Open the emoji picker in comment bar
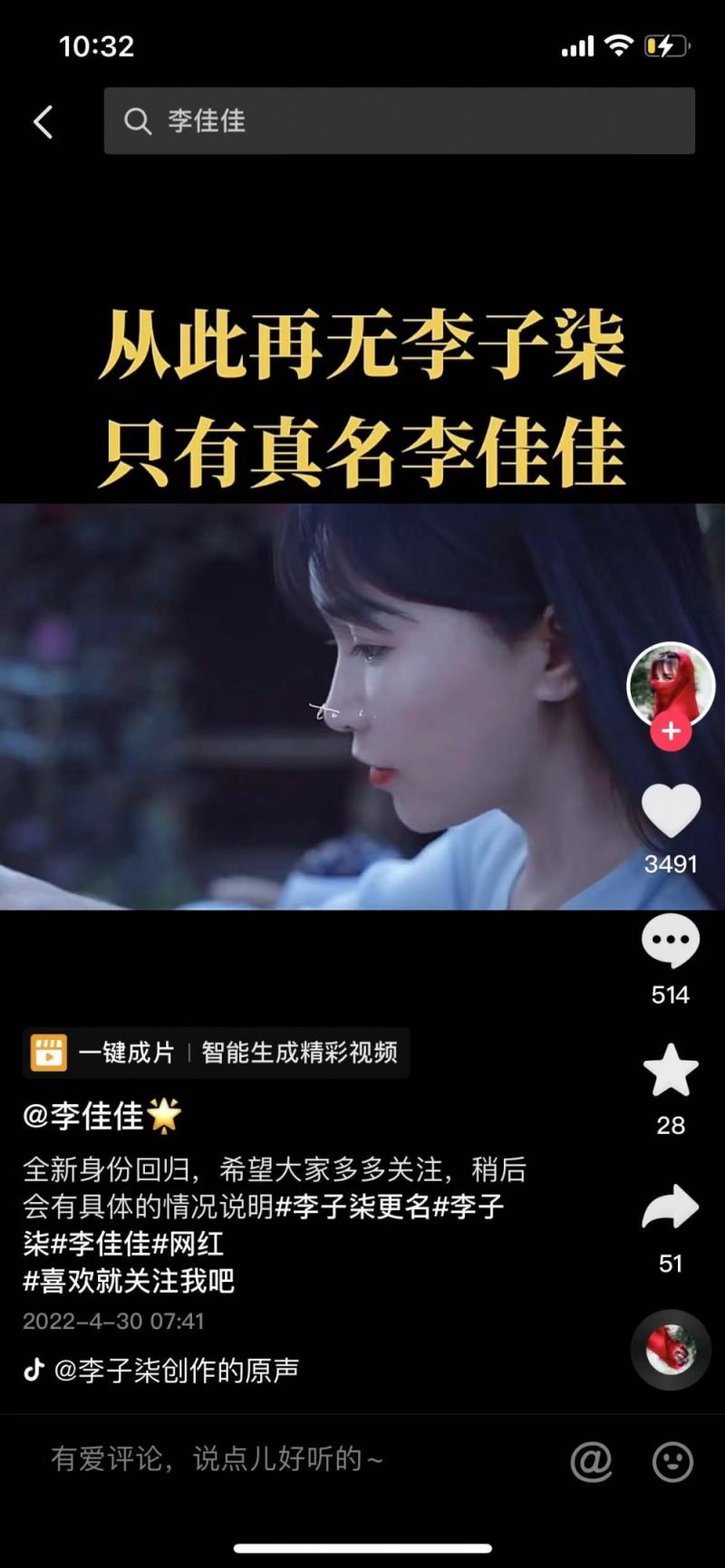Screen dimensions: 725x1568 pos(672,1461)
